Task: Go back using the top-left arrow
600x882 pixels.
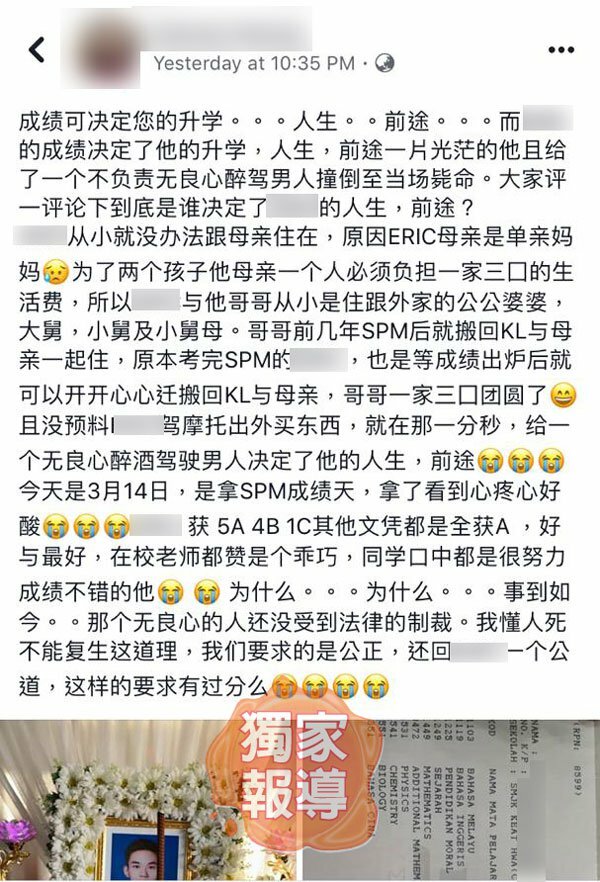Action: tap(37, 50)
